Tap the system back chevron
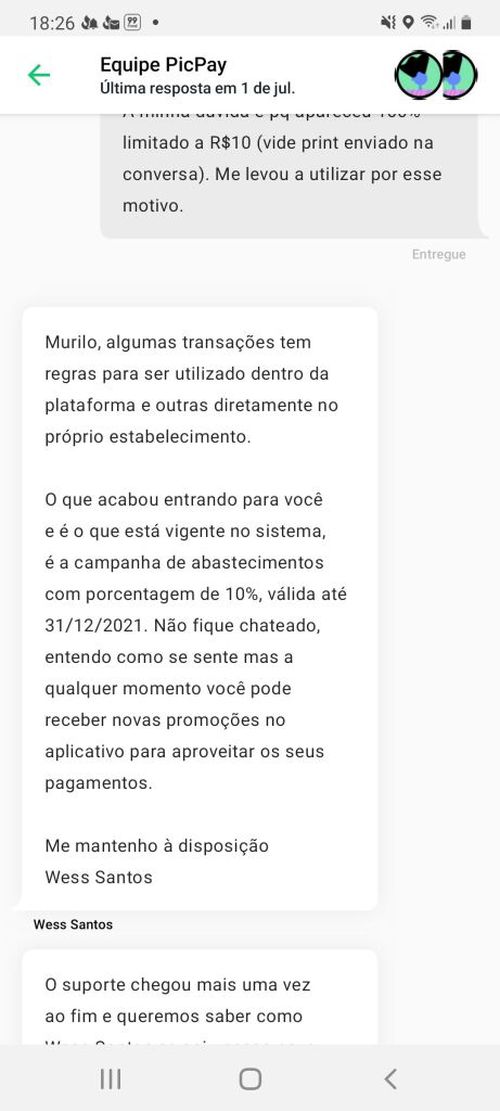 pos(390,1078)
